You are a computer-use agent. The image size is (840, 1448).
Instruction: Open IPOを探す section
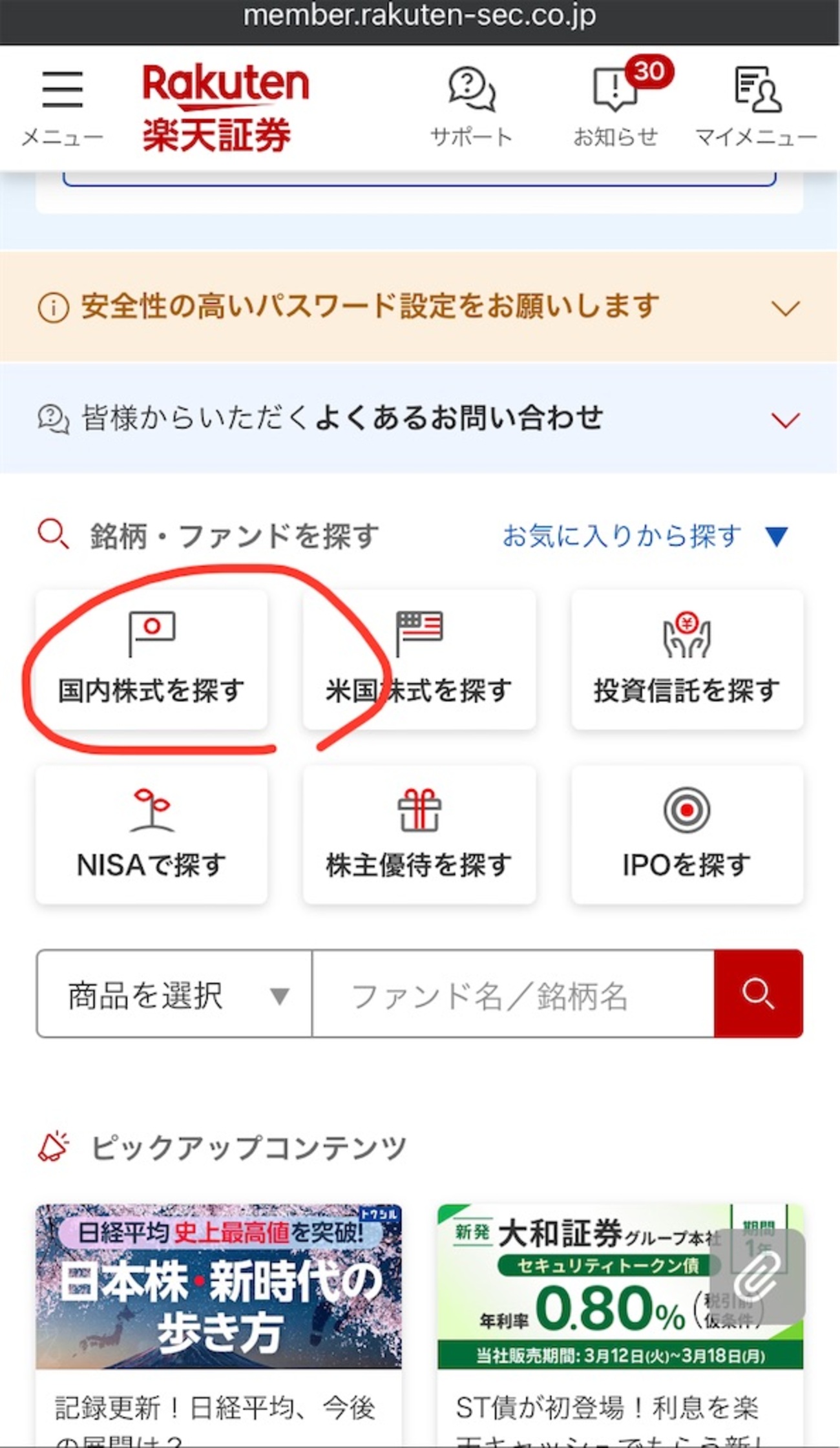point(687,834)
